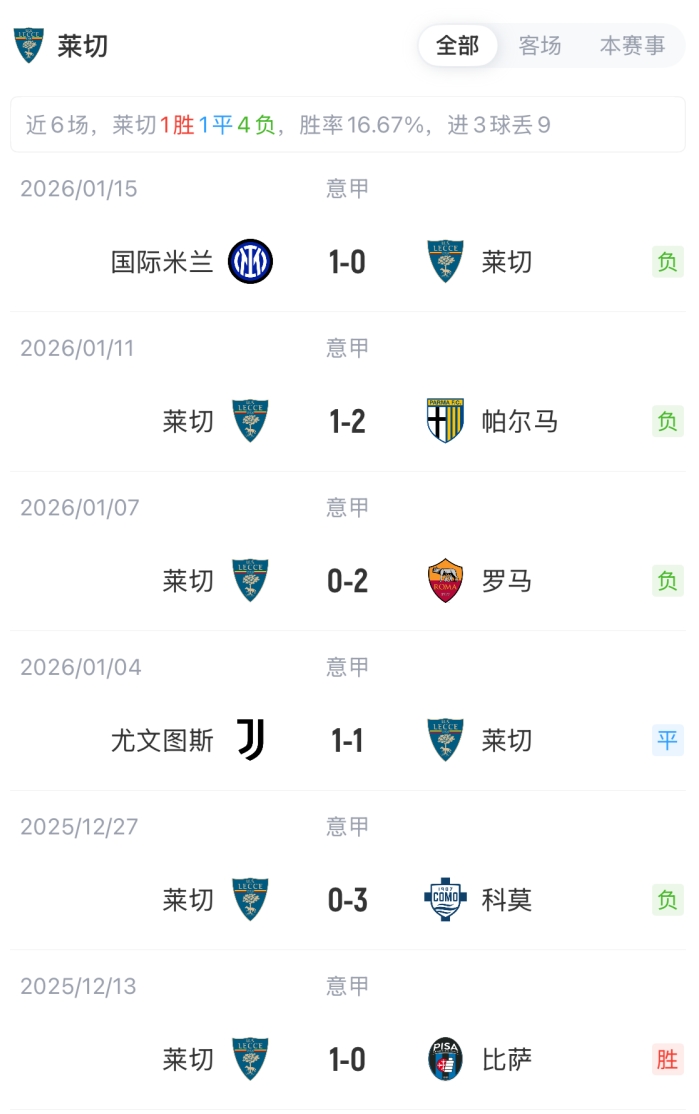Viewport: 699px width, 1114px height.
Task: Open the 尤文图斯 1-1 莱切 match
Action: (x=347, y=740)
